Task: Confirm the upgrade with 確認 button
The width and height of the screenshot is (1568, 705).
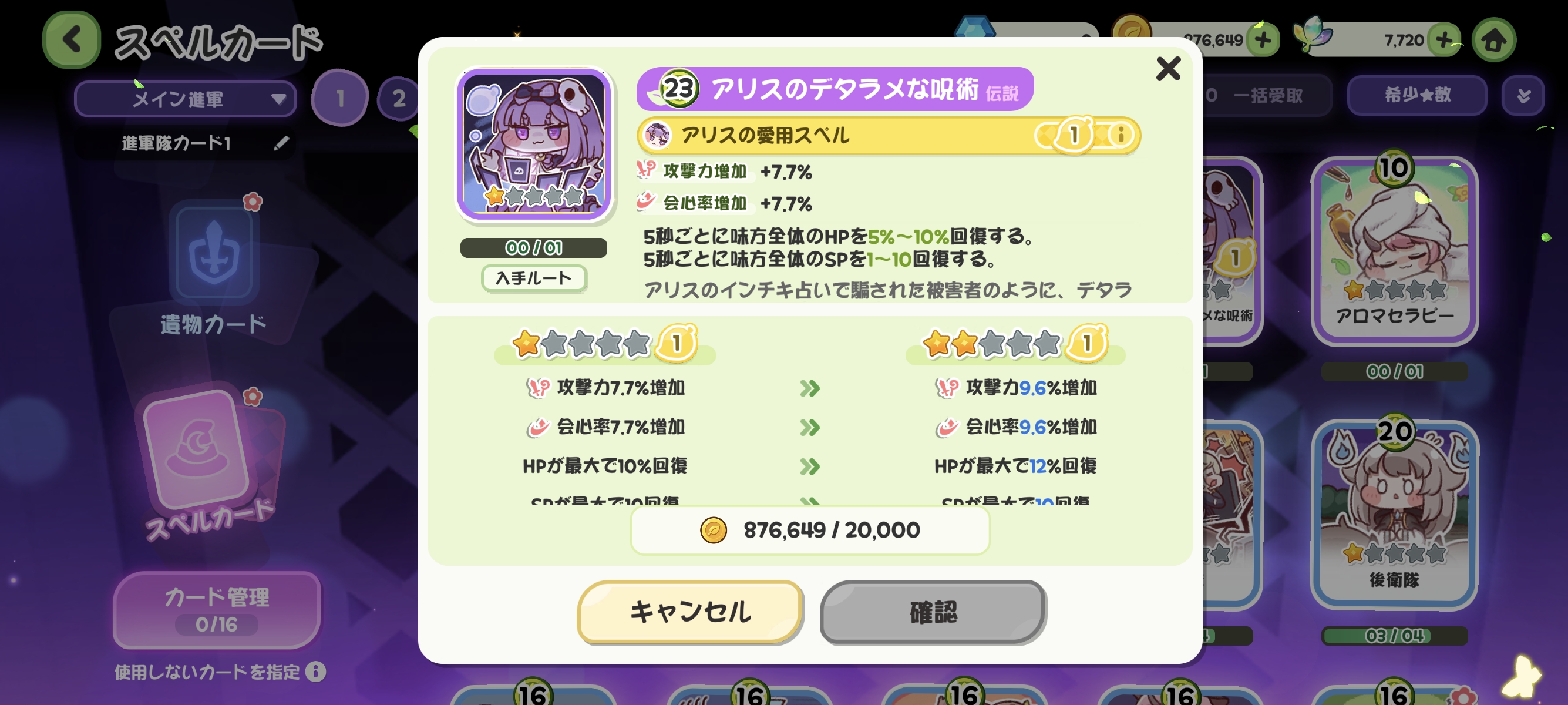Action: pos(933,612)
